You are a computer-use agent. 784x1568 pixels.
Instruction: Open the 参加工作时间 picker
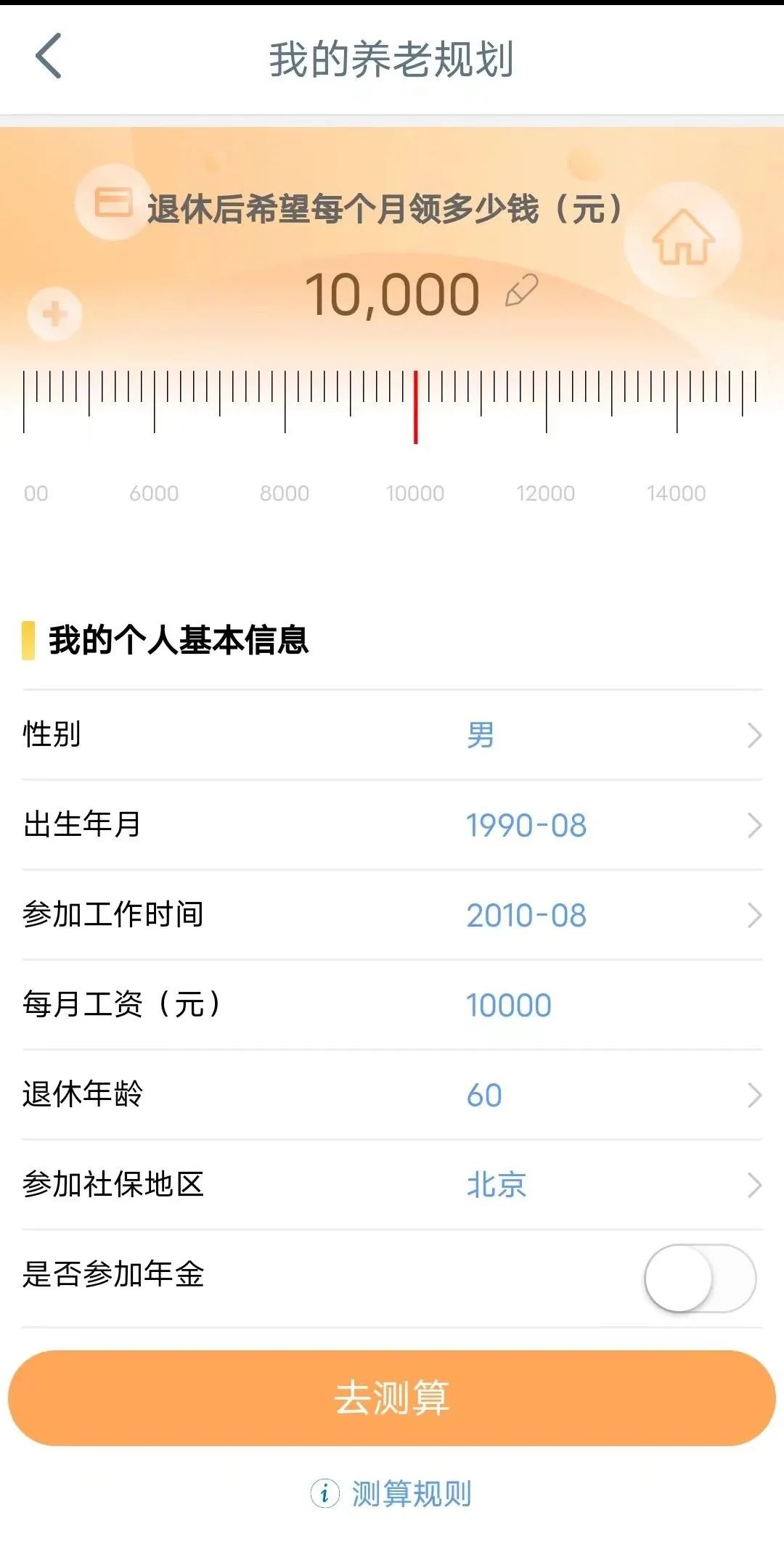point(392,915)
